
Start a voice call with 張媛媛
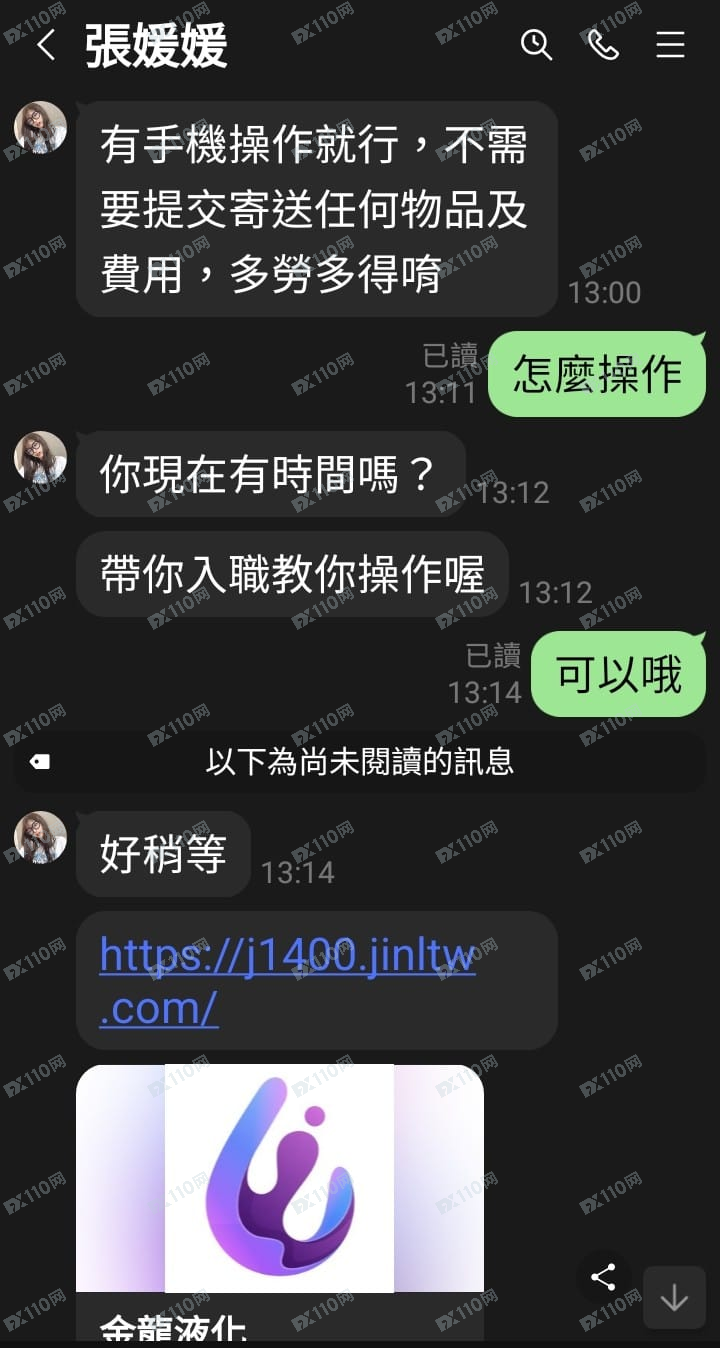coord(603,45)
